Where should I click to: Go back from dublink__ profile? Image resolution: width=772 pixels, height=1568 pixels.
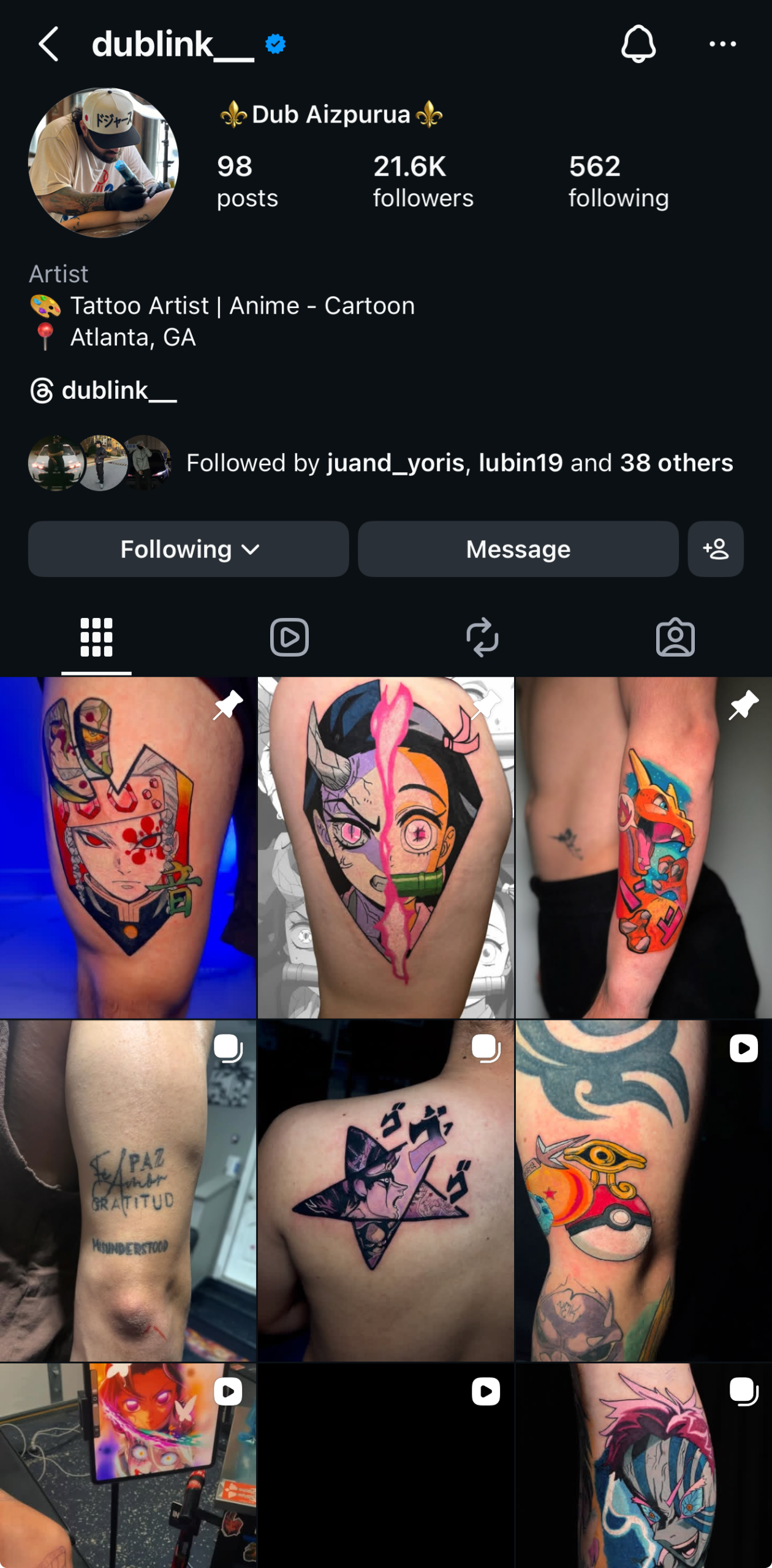coord(48,44)
